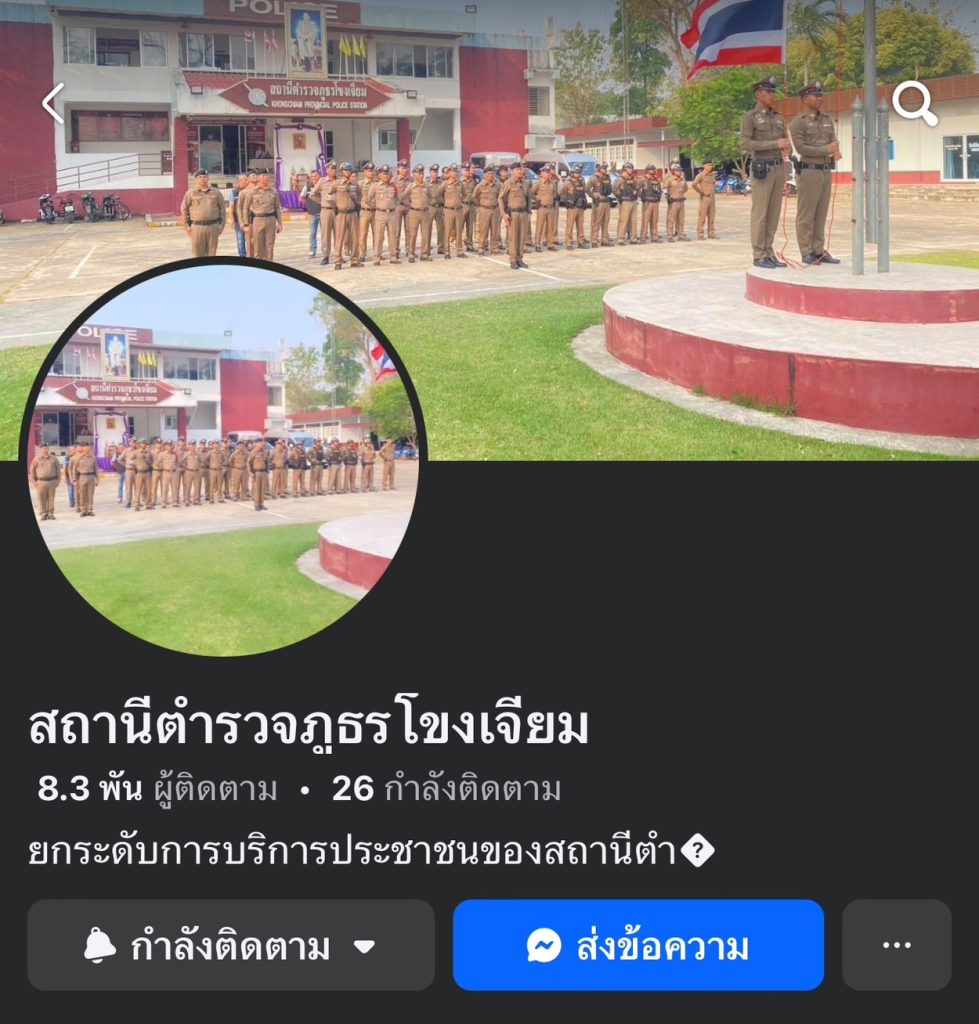The image size is (979, 1024).
Task: Open the round profile picture
Action: pos(223,459)
